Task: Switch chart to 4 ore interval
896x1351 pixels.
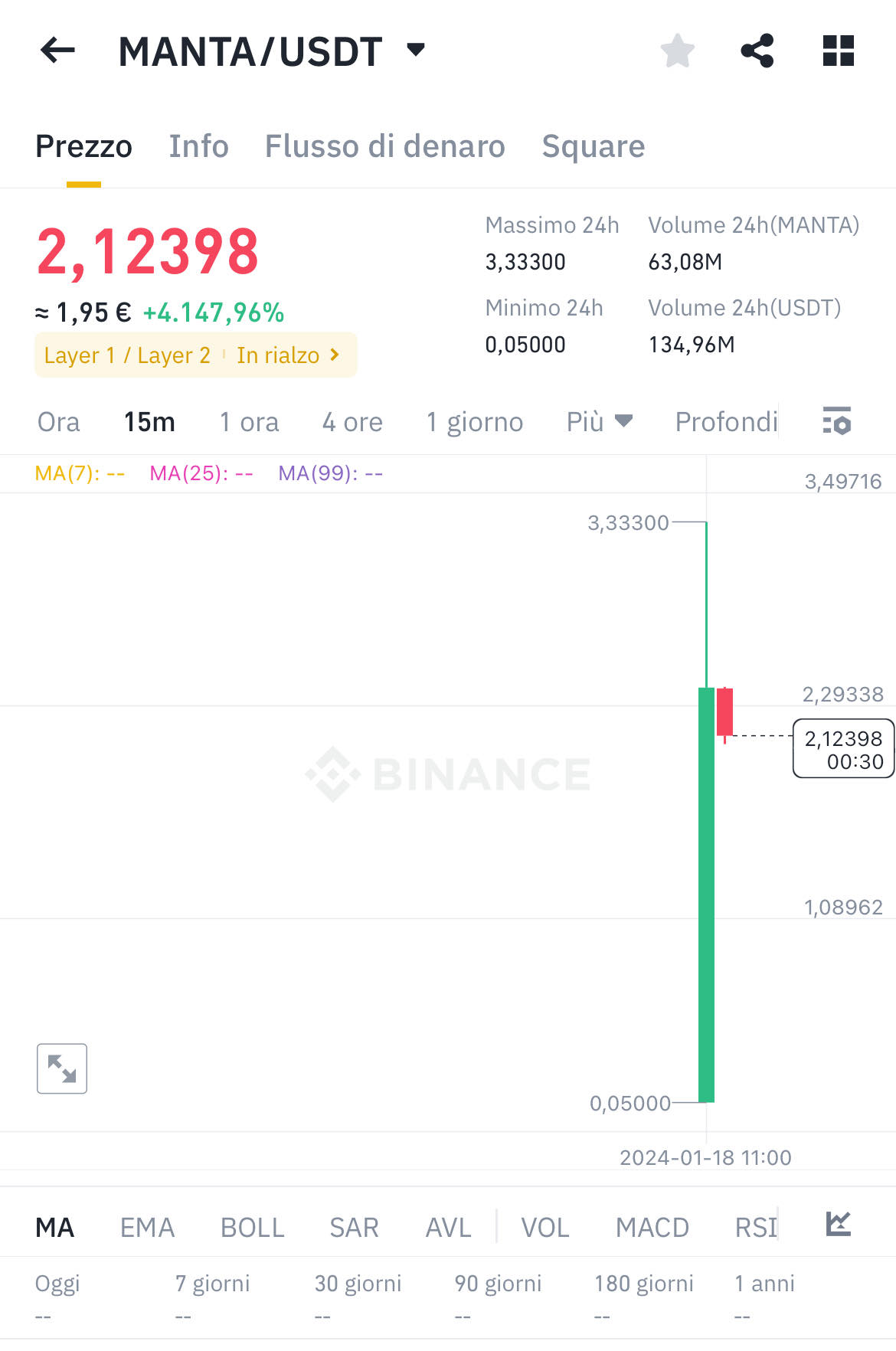Action: pyautogui.click(x=351, y=422)
